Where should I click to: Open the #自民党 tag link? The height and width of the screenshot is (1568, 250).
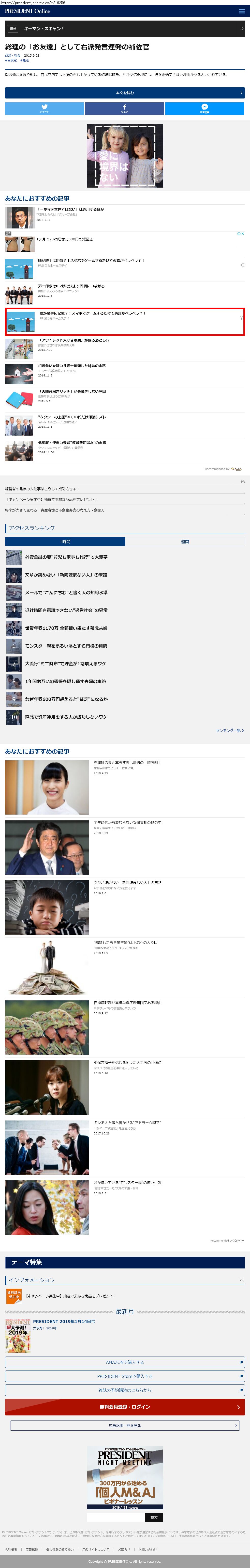11,60
